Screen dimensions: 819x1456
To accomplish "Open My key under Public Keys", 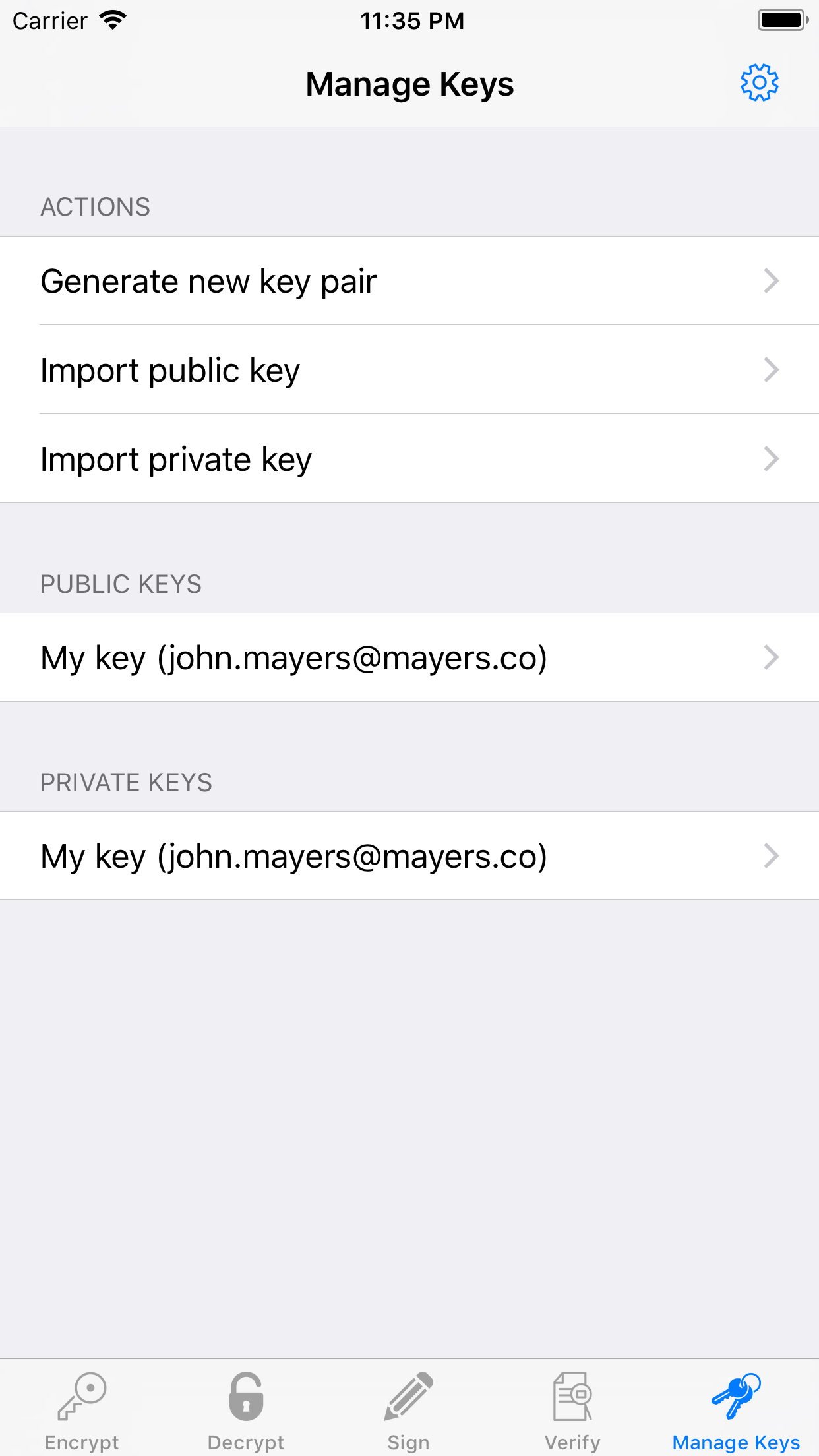I will [x=293, y=657].
